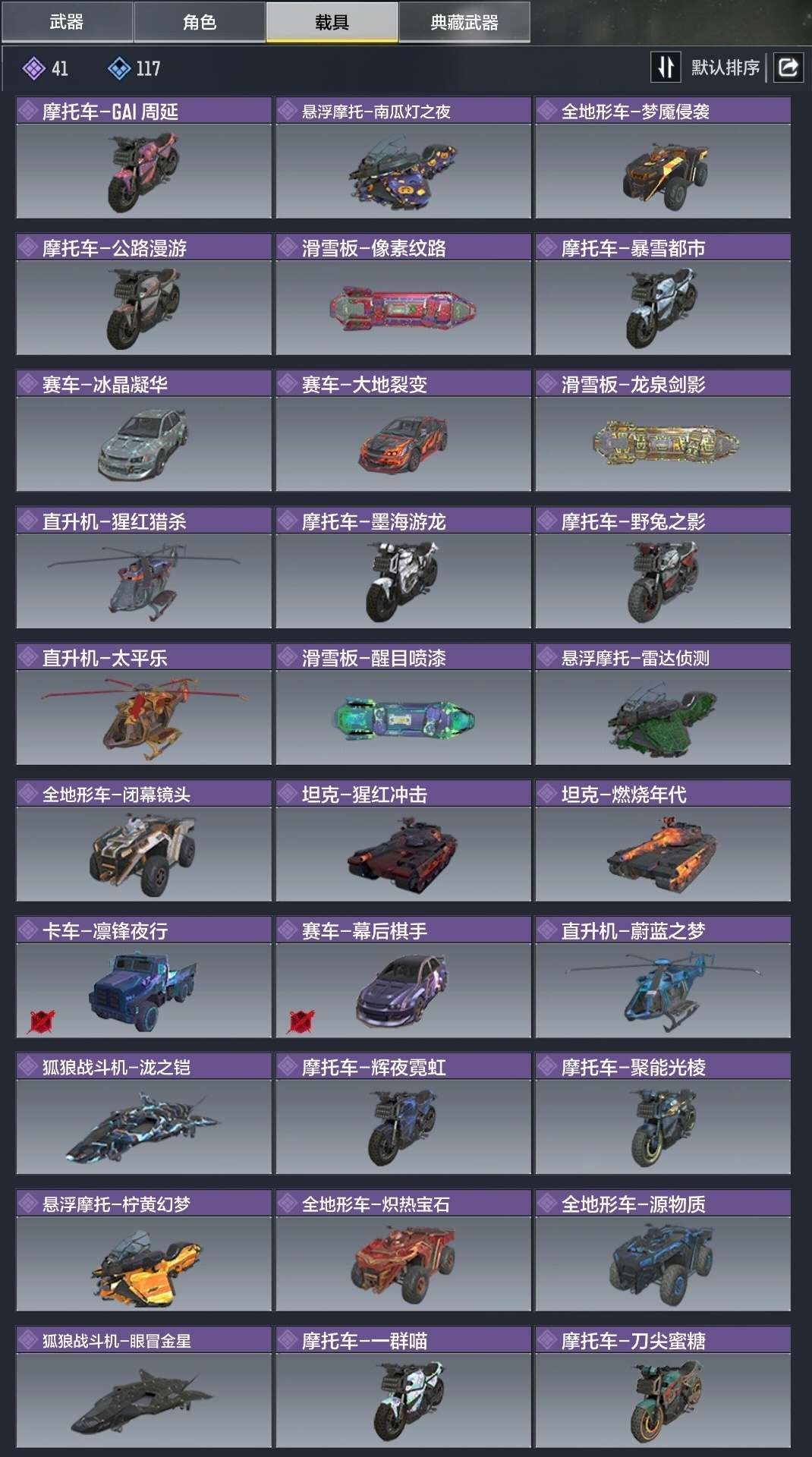Switch to the 角色 tab
This screenshot has width=812, height=1457.
(x=200, y=22)
